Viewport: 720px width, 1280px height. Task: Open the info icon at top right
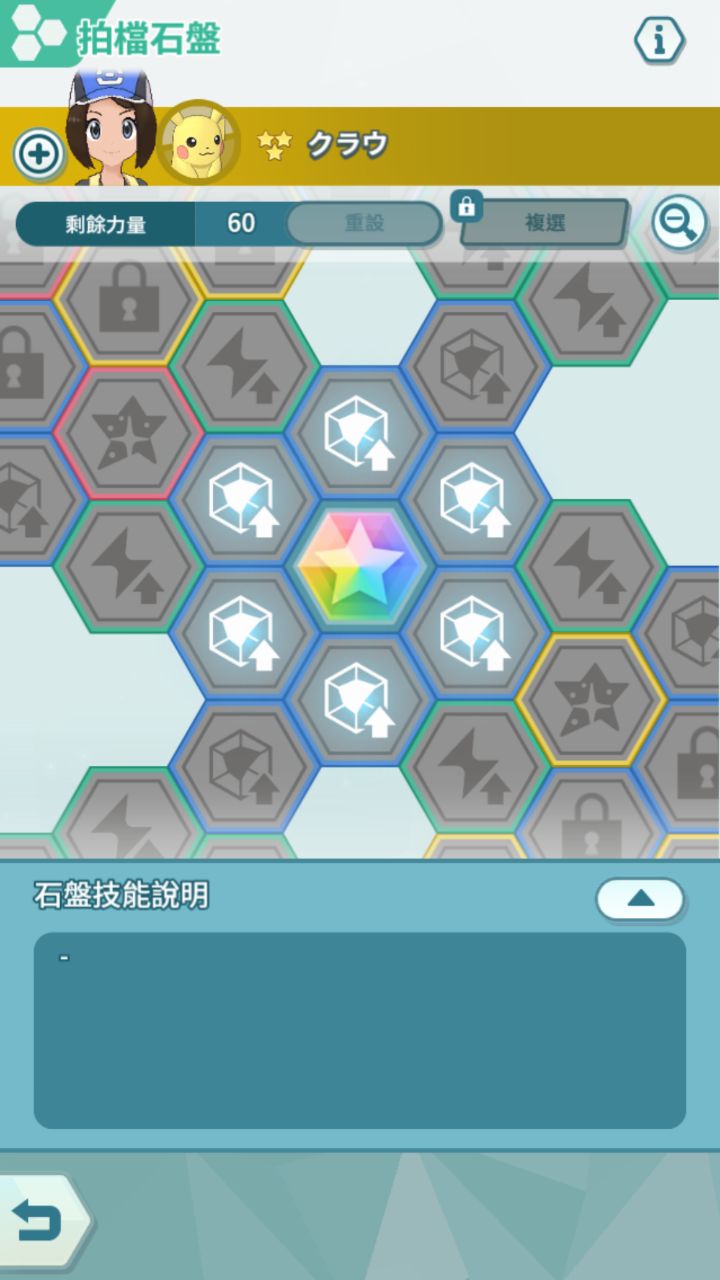659,40
